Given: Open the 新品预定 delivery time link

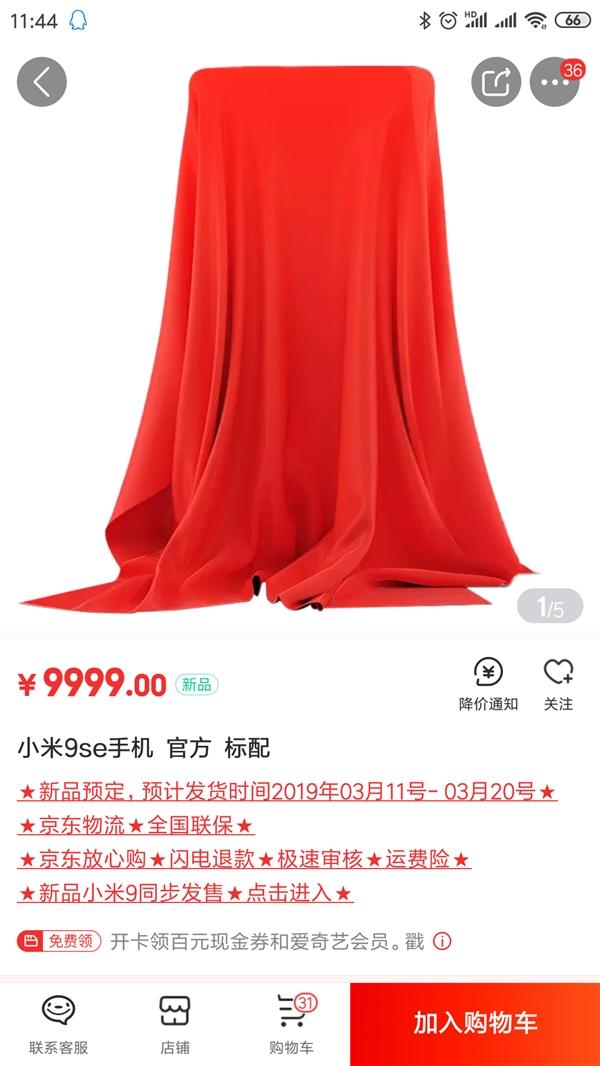Looking at the screenshot, I should (x=287, y=792).
